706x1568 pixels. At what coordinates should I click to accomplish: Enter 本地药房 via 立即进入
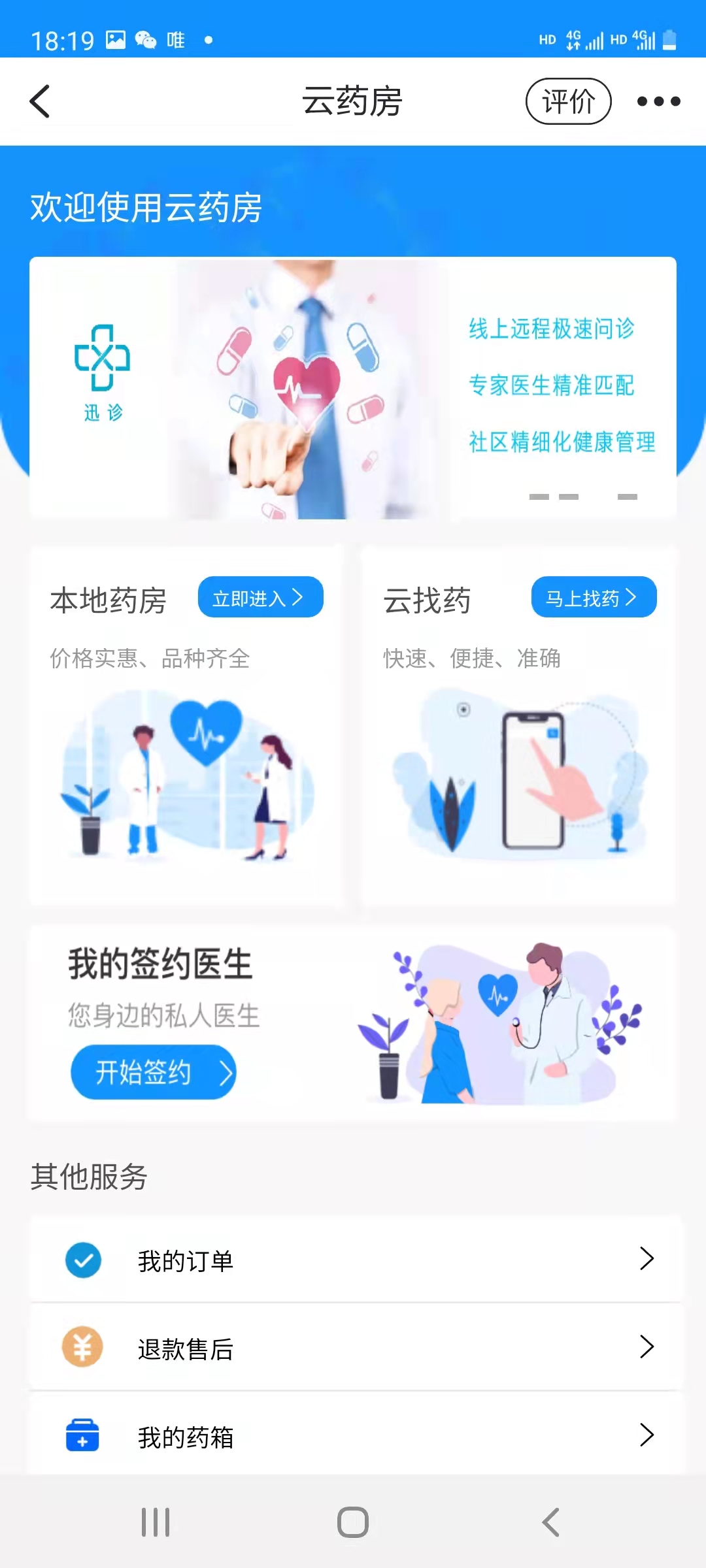[x=260, y=597]
